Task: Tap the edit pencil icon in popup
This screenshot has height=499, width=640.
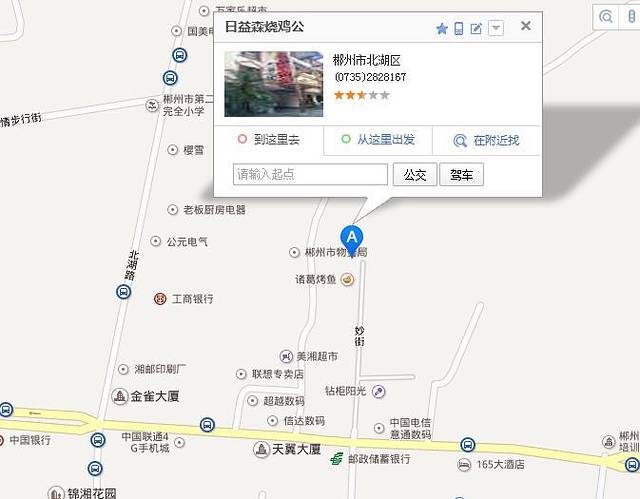Action: [x=476, y=28]
